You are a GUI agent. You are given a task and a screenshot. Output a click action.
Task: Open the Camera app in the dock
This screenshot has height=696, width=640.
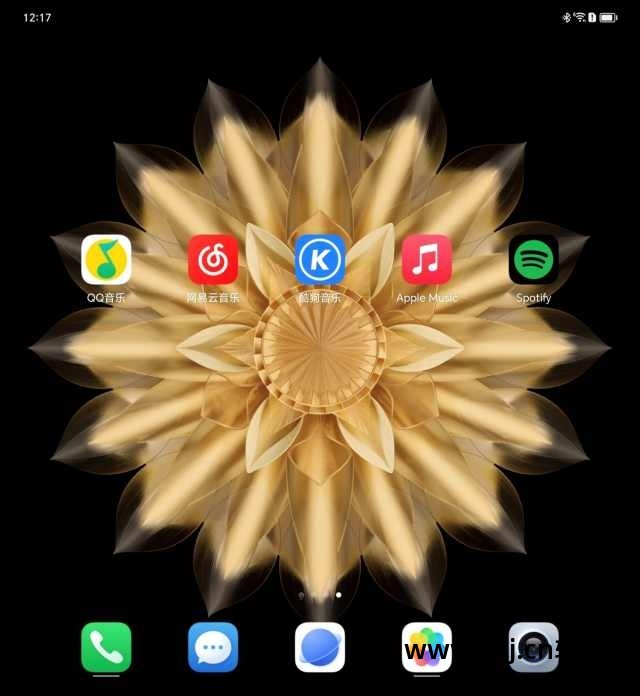point(534,647)
